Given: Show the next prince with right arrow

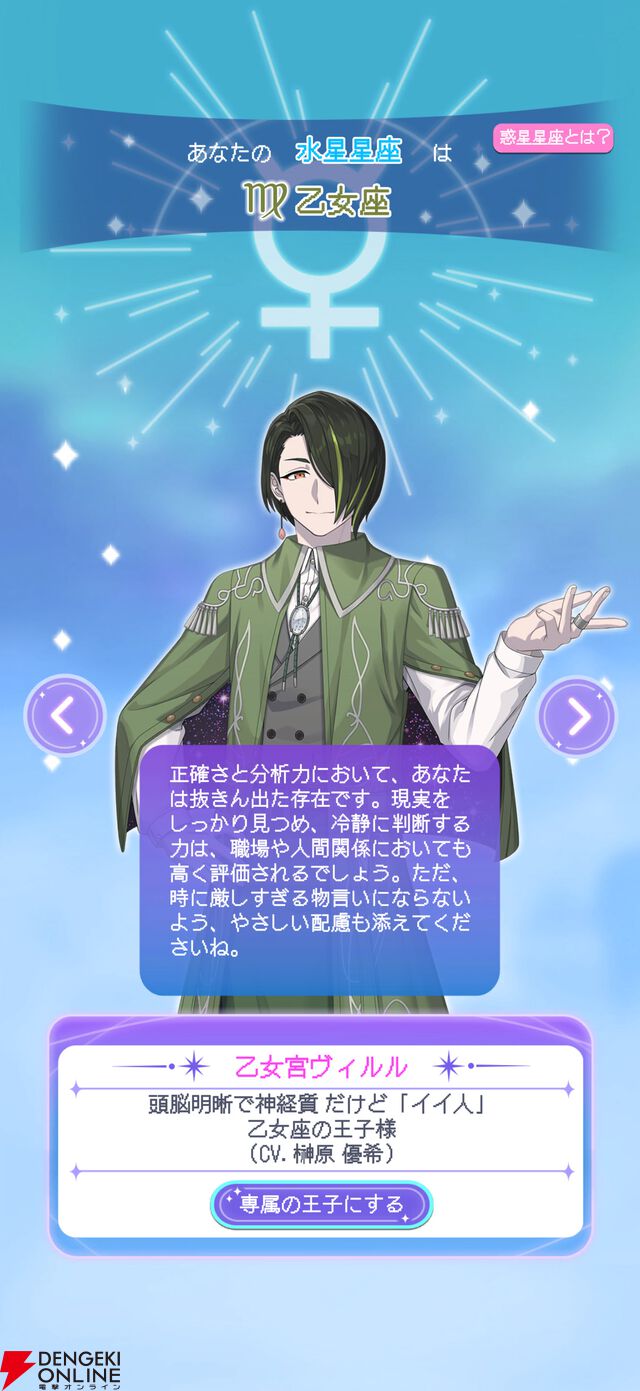Looking at the screenshot, I should coord(578,716).
